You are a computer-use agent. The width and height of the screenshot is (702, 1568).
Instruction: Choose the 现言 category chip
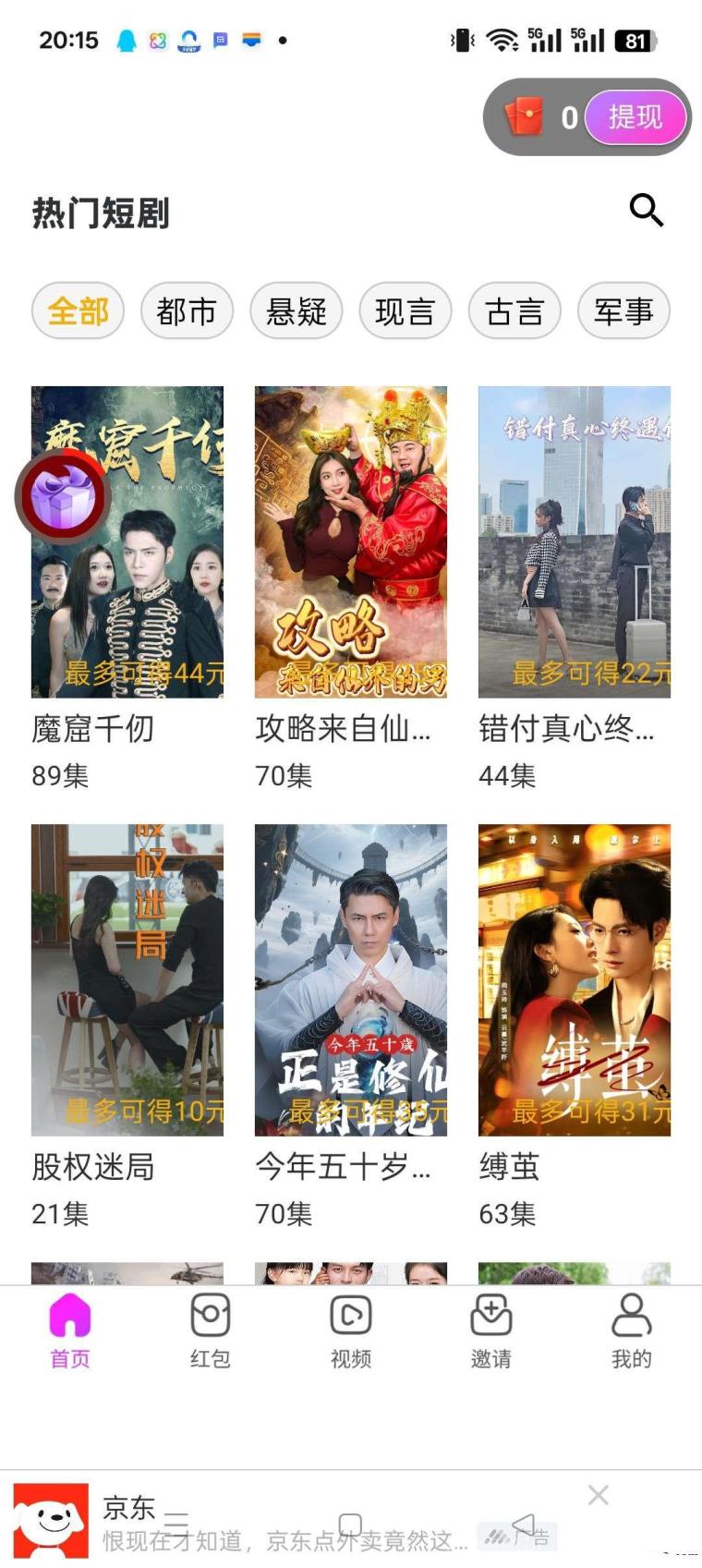405,310
